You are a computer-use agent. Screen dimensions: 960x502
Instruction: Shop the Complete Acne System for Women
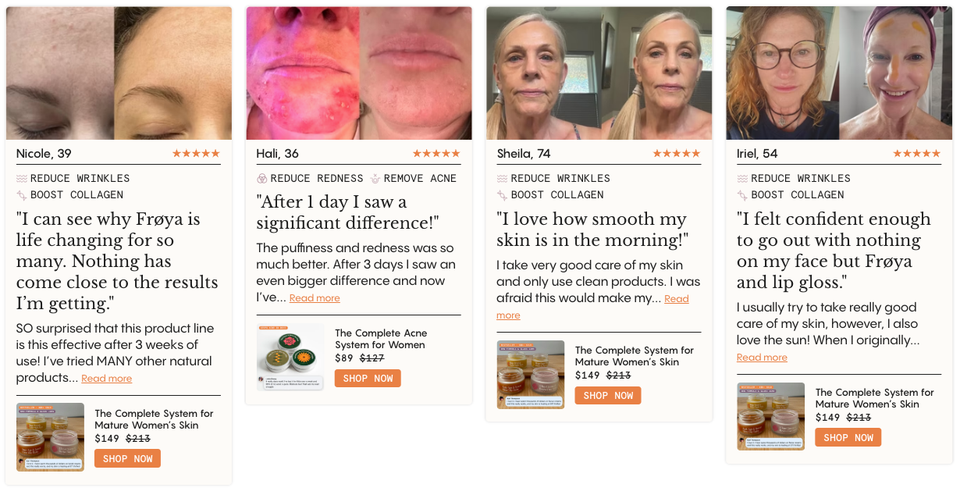[367, 378]
